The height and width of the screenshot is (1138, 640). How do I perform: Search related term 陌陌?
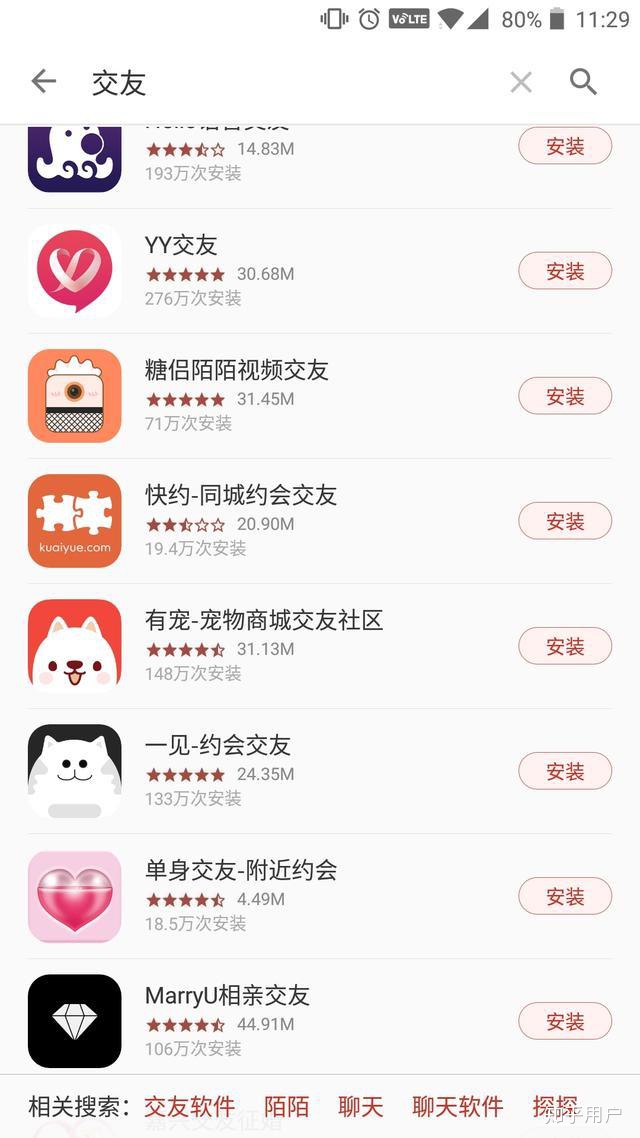[286, 1107]
